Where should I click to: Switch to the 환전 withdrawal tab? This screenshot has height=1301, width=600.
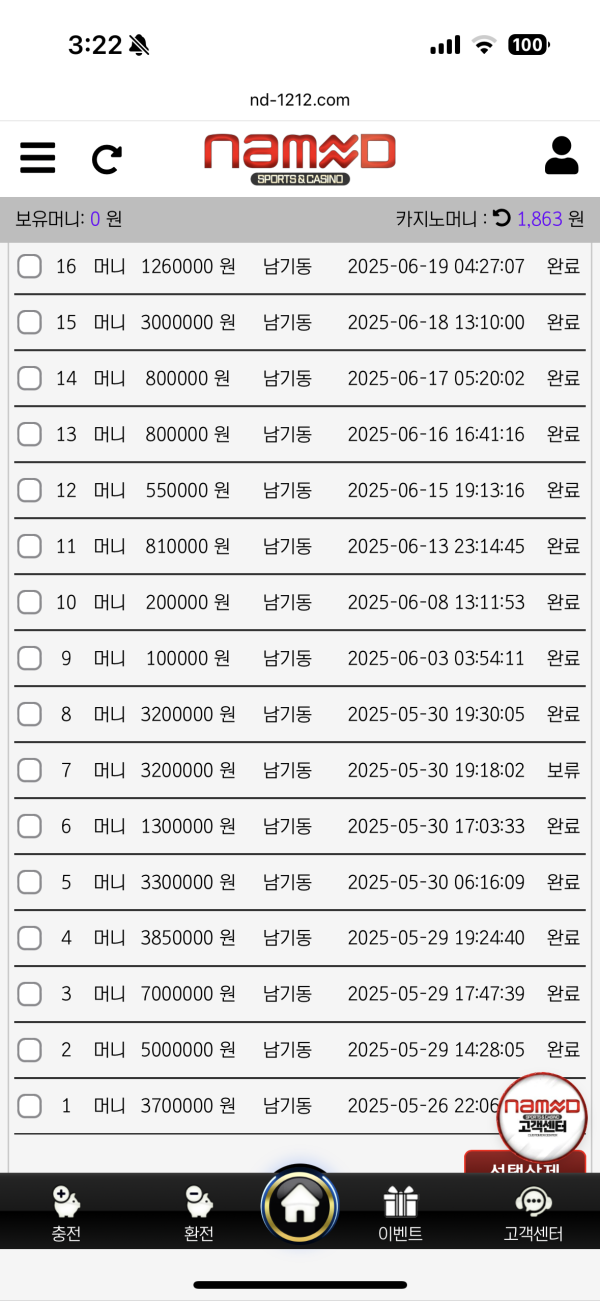199,1212
